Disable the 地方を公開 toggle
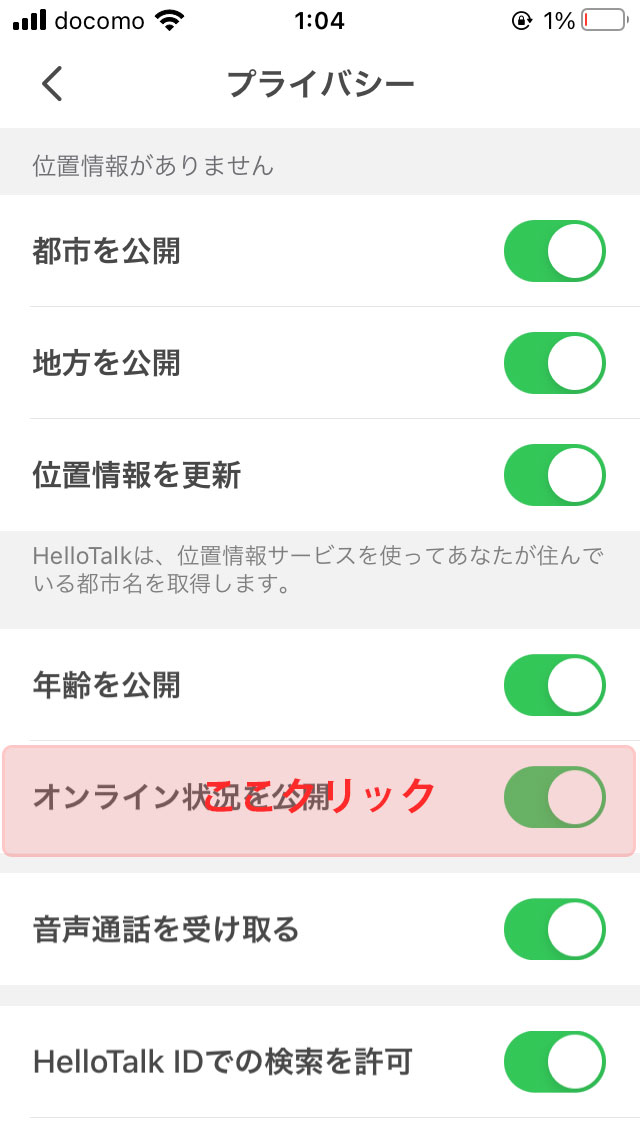640x1136 pixels. pyautogui.click(x=554, y=362)
